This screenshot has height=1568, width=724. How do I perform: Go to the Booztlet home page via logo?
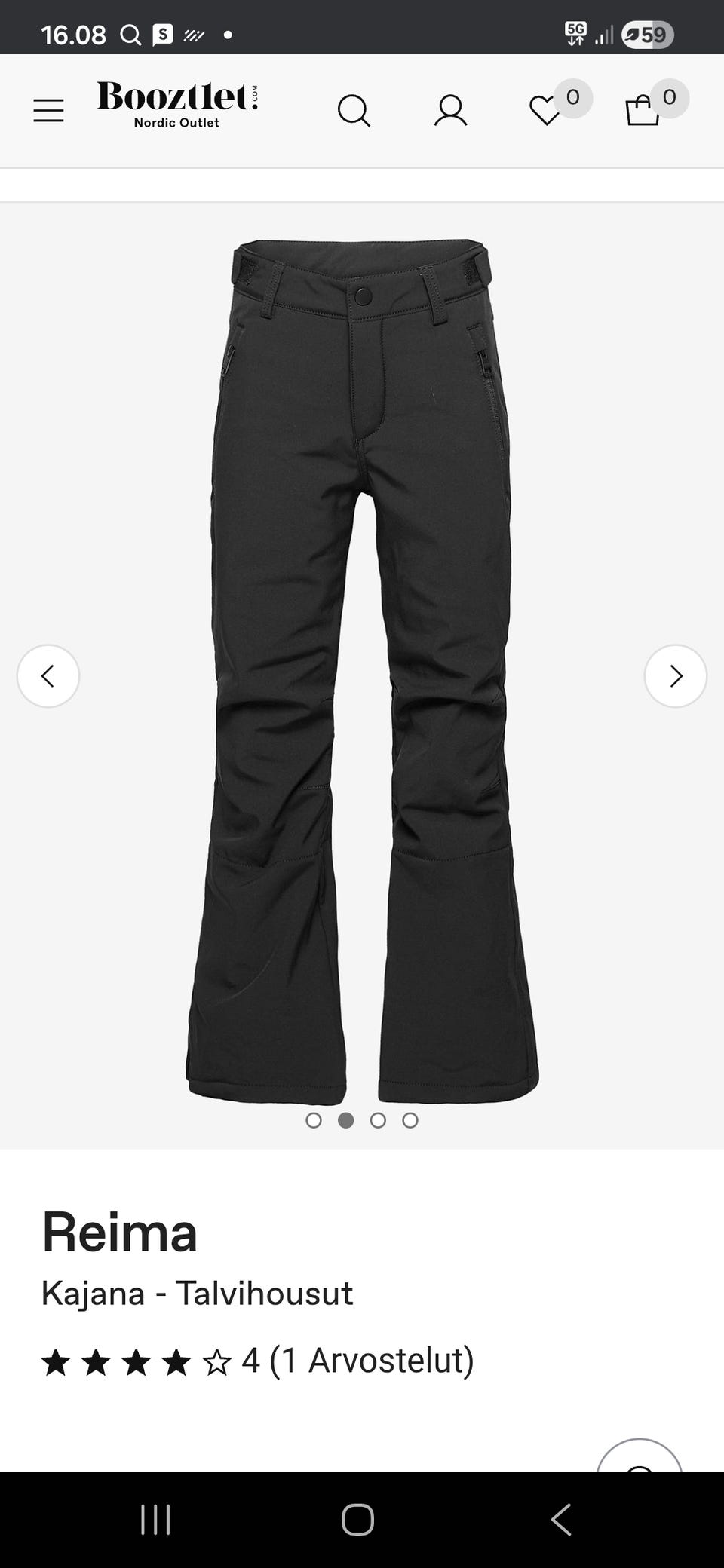(x=177, y=106)
